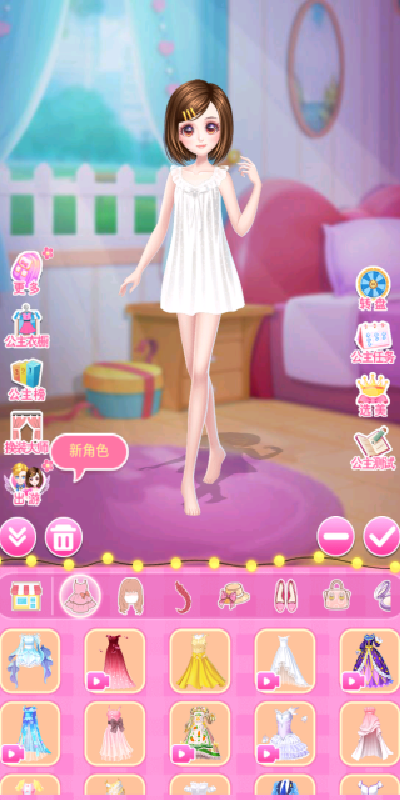Viewport: 400px width, 800px height.
Task: Switch to the hairstyle category
Action: click(131, 595)
